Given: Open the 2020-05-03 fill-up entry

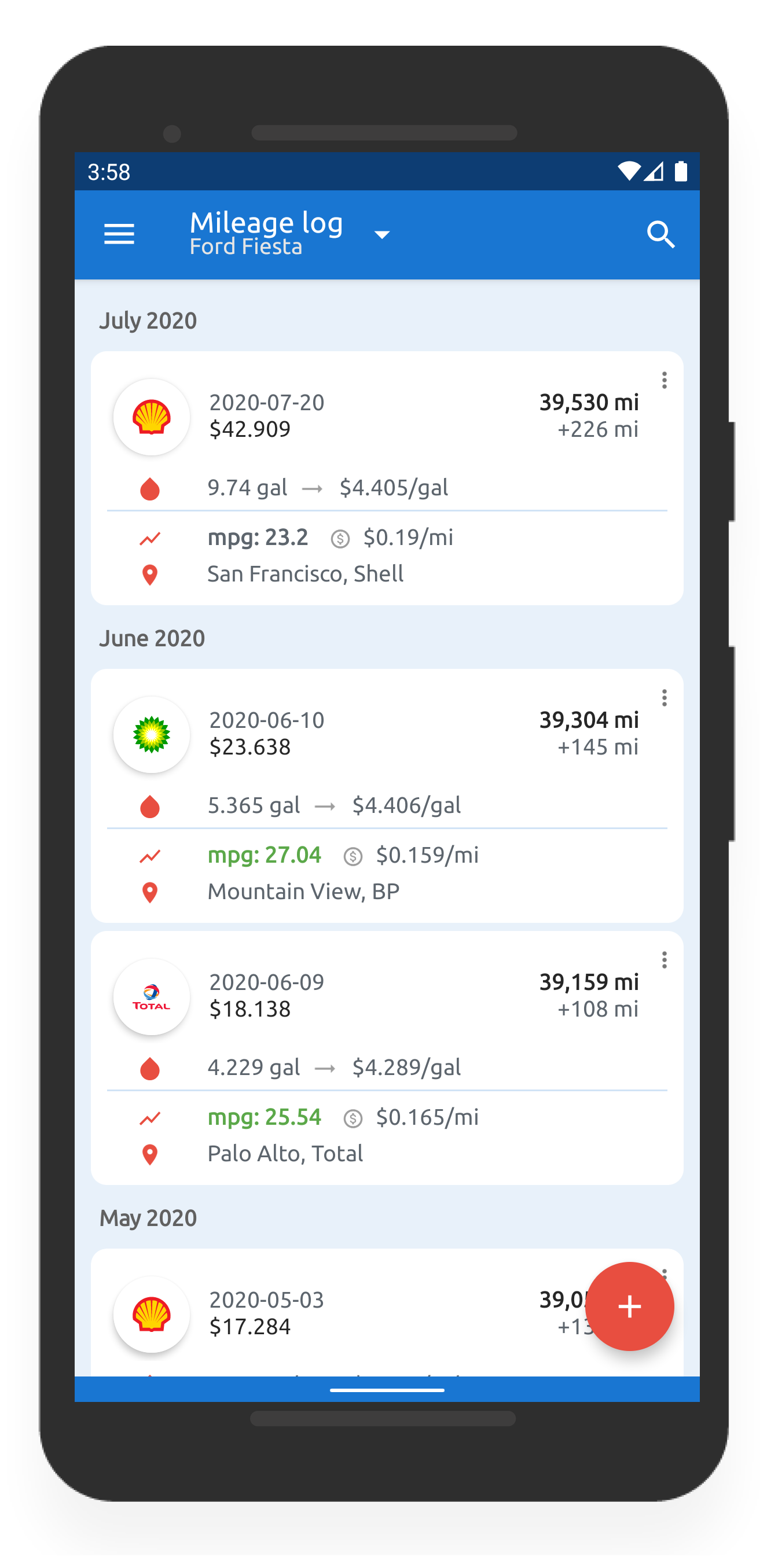Looking at the screenshot, I should [x=341, y=1312].
